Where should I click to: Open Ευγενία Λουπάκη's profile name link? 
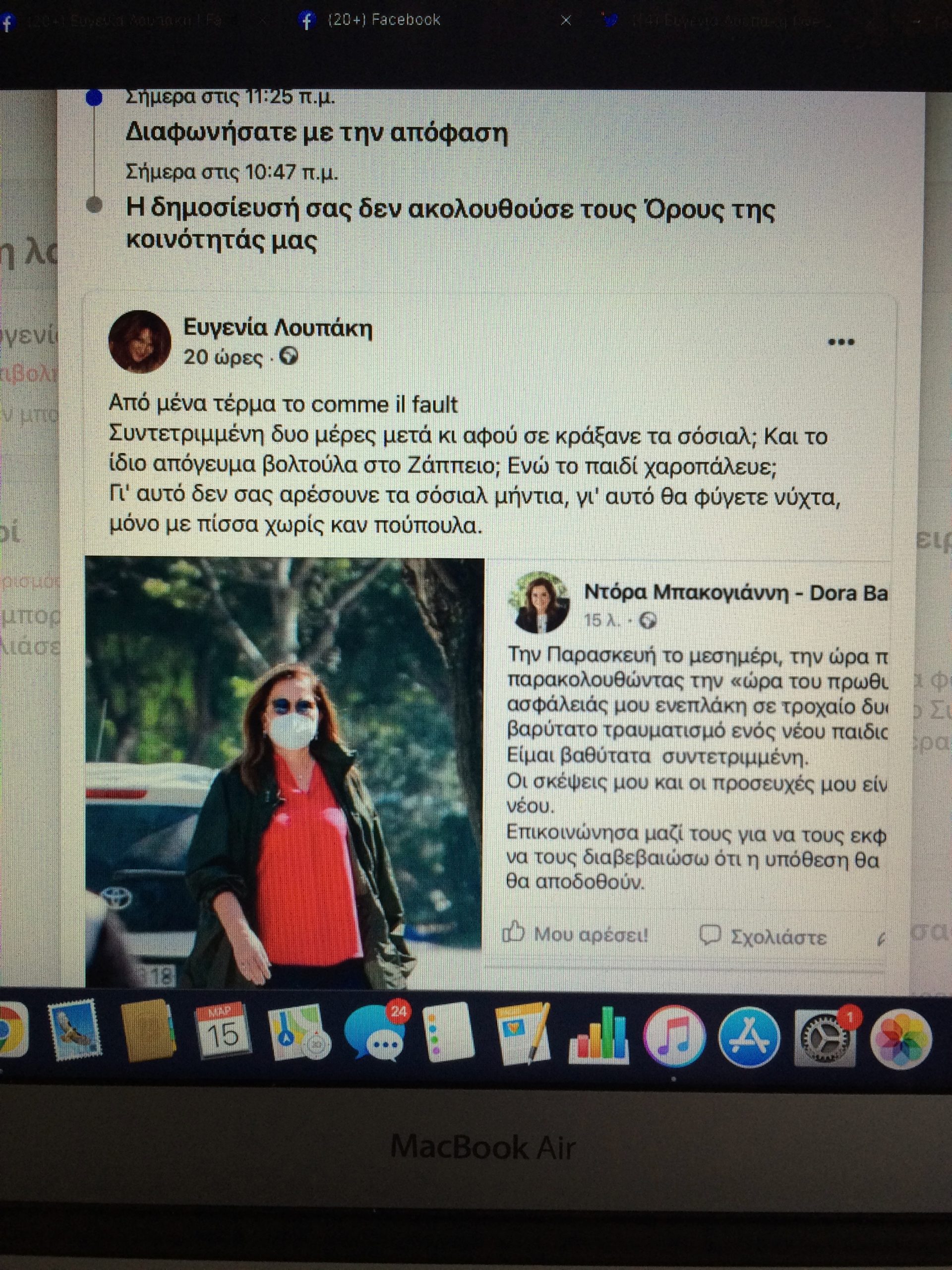[x=278, y=328]
